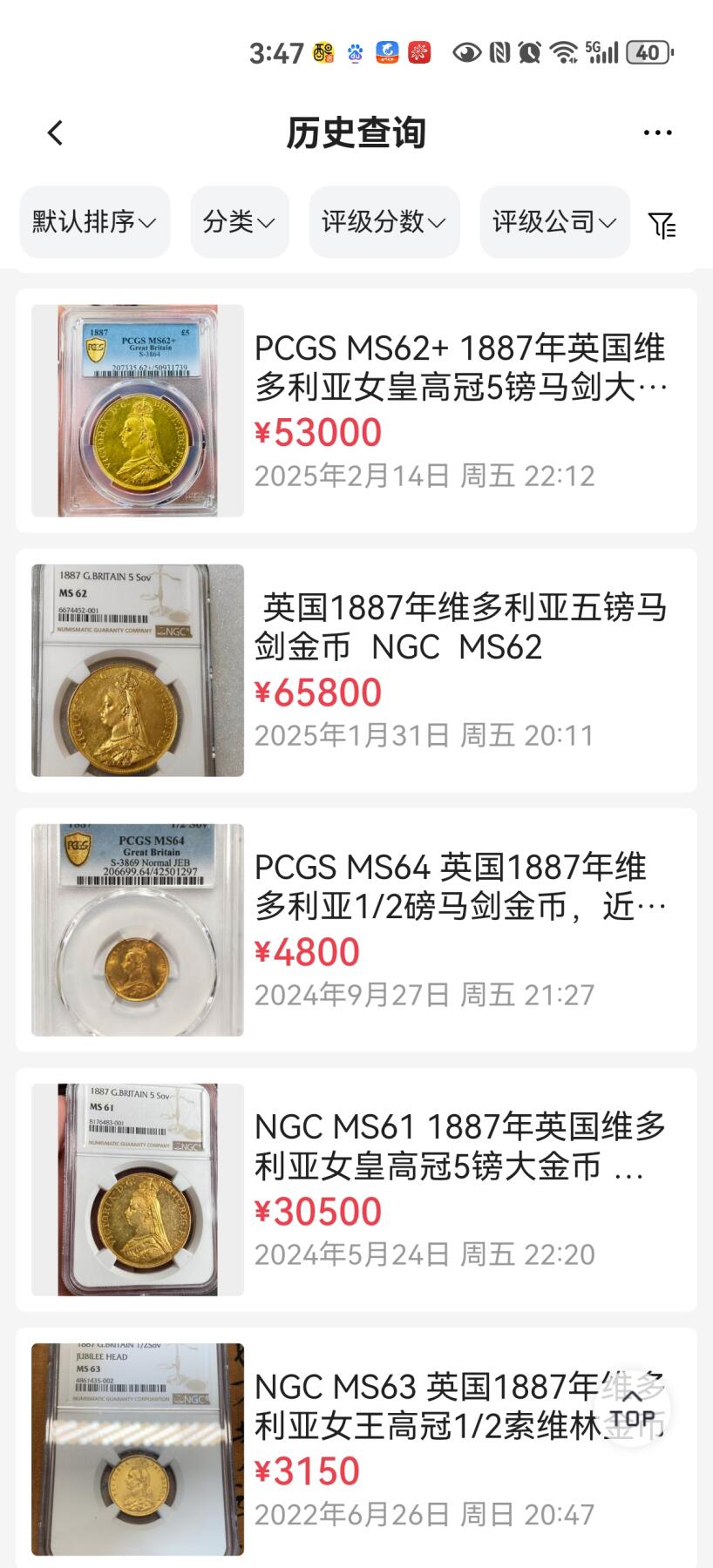Tap the eye comfort icon in status bar
This screenshot has width=713, height=1568.
467,53
